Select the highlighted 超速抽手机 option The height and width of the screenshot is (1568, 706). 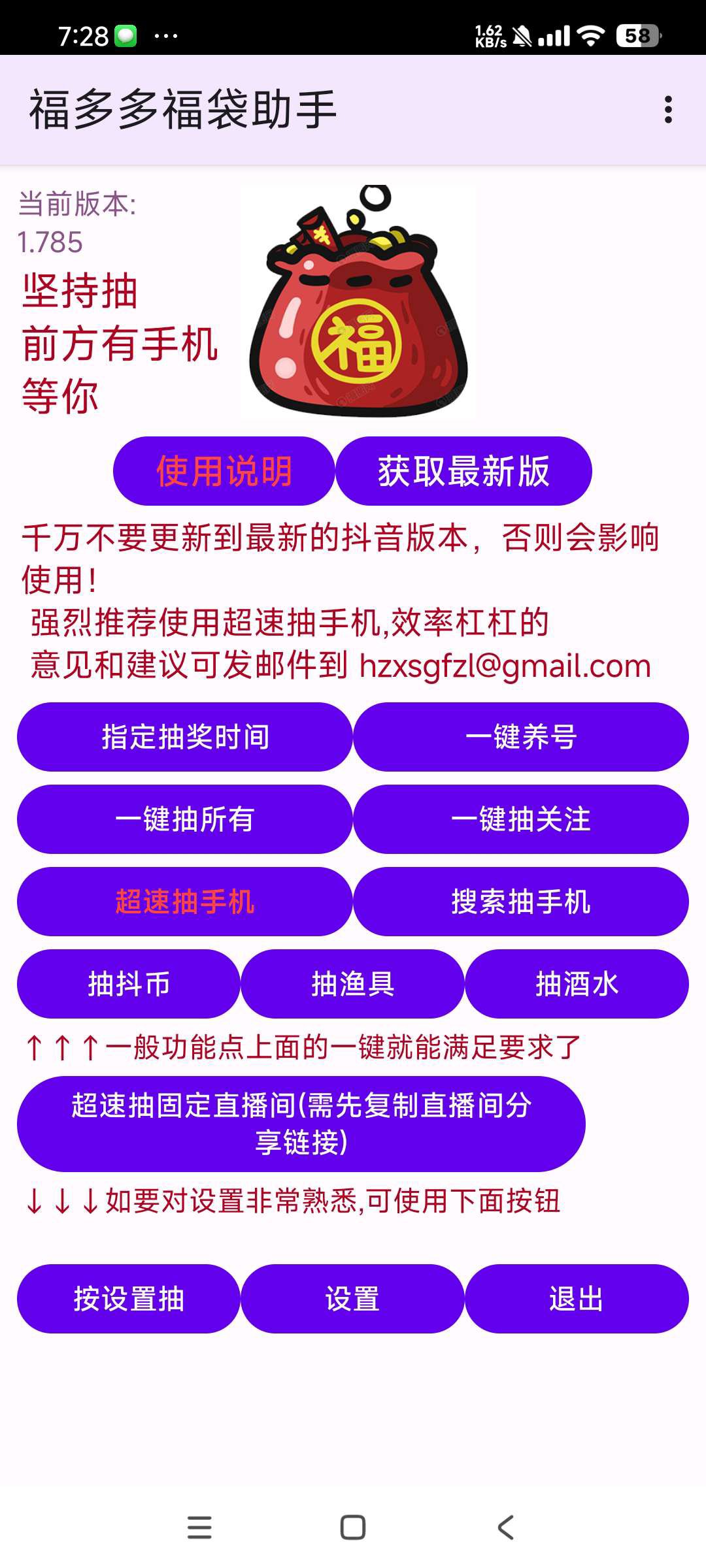pos(185,902)
